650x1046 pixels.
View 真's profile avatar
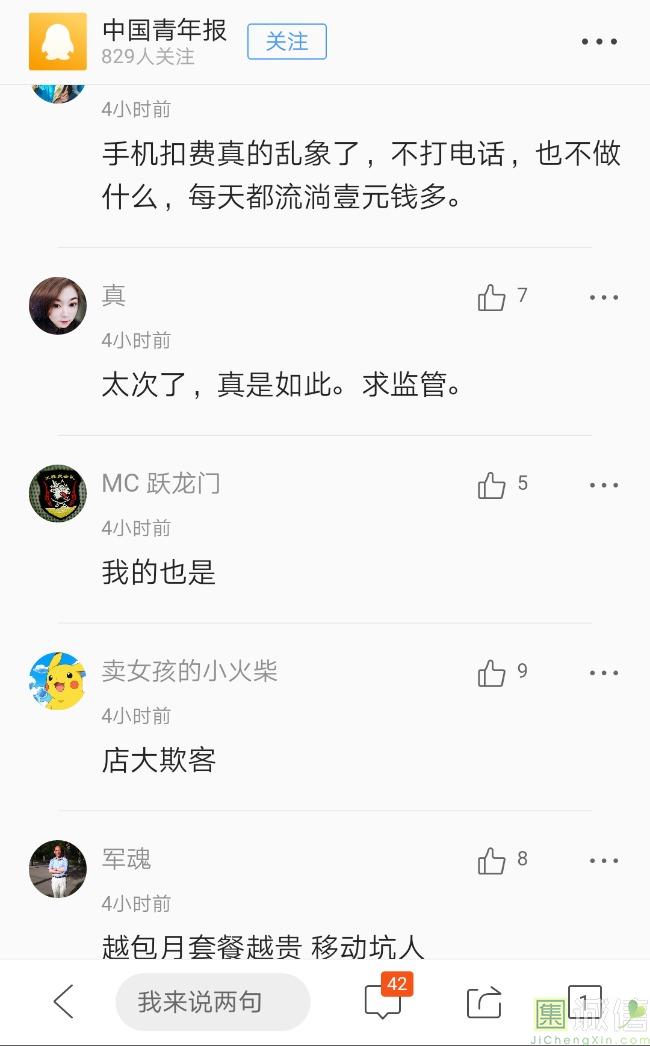(58, 306)
